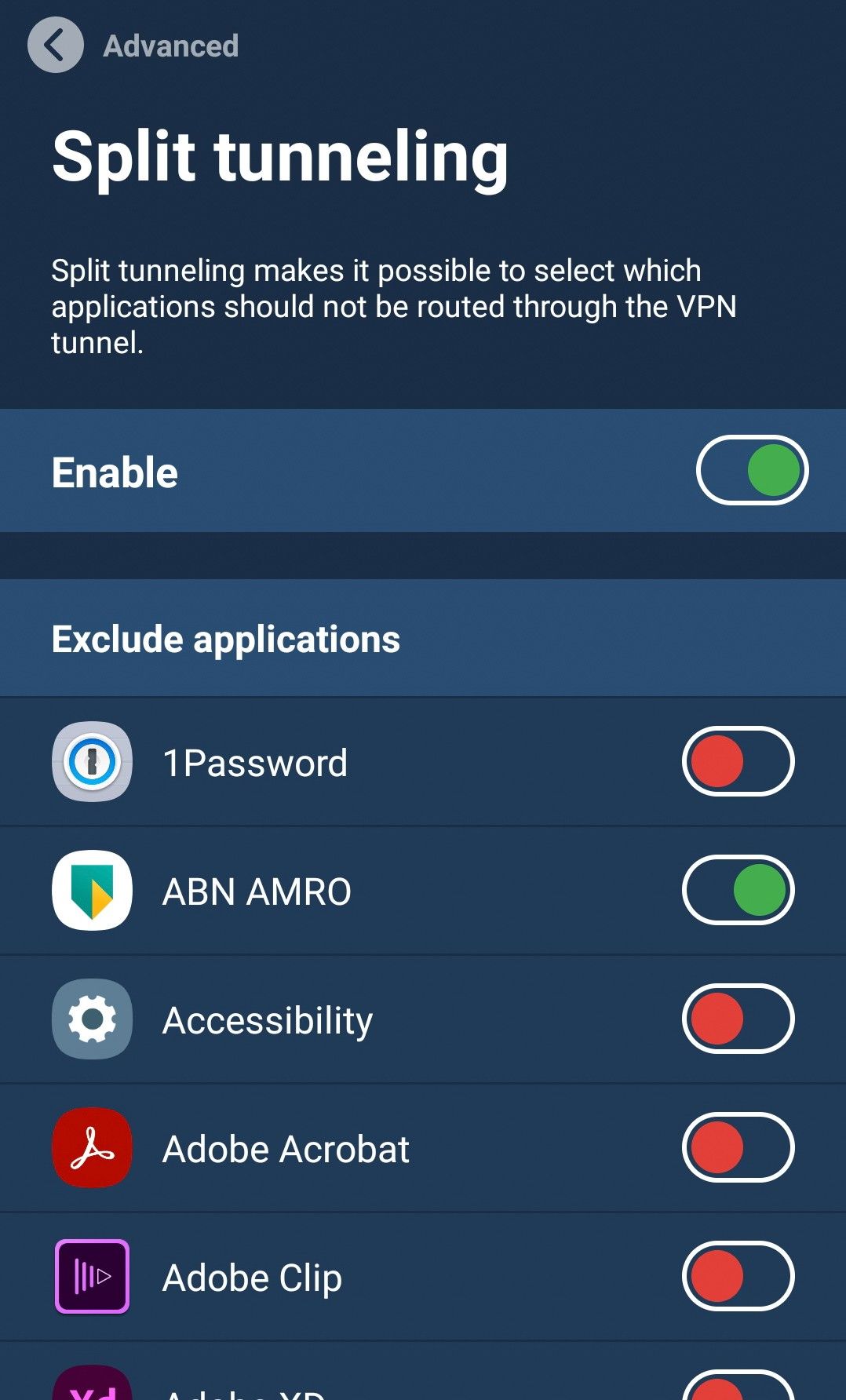Toggle exclusion for Accessibility
Viewport: 846px width, 1400px height.
738,1019
